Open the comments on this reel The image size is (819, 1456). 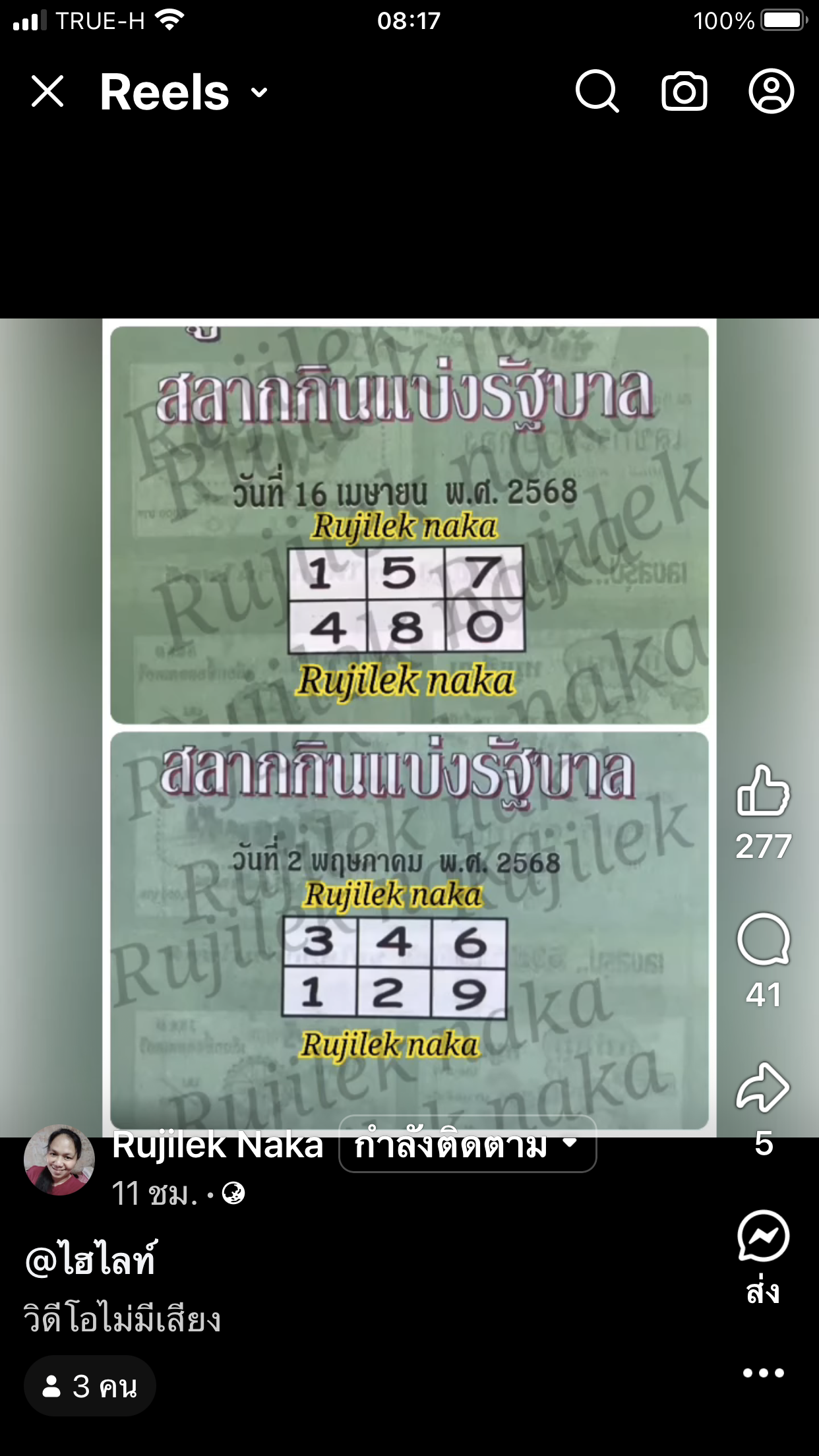(763, 940)
